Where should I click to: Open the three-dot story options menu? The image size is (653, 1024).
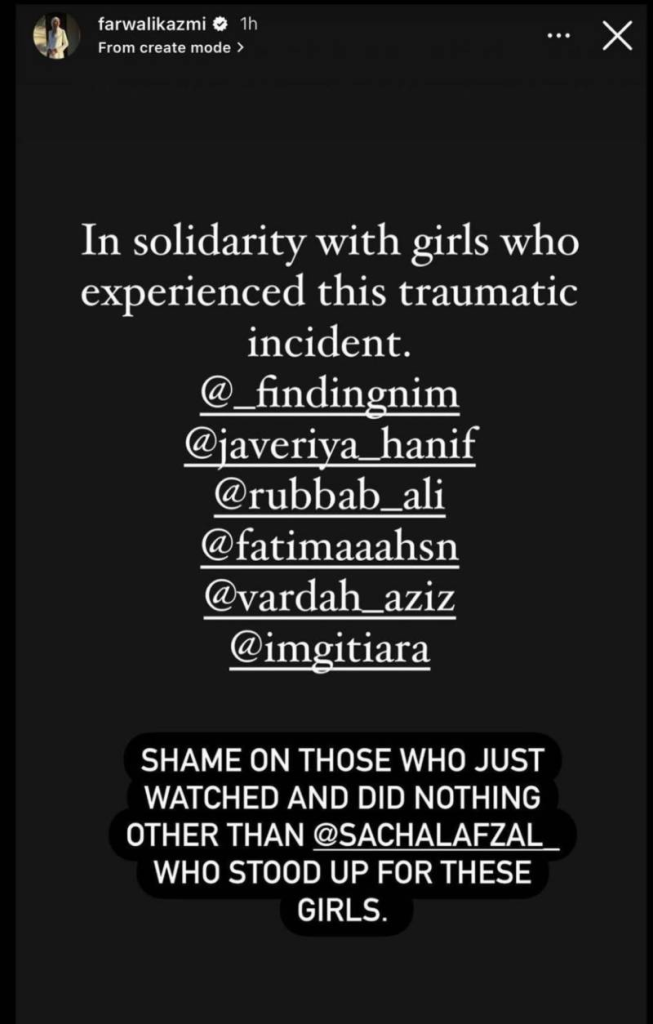click(560, 36)
